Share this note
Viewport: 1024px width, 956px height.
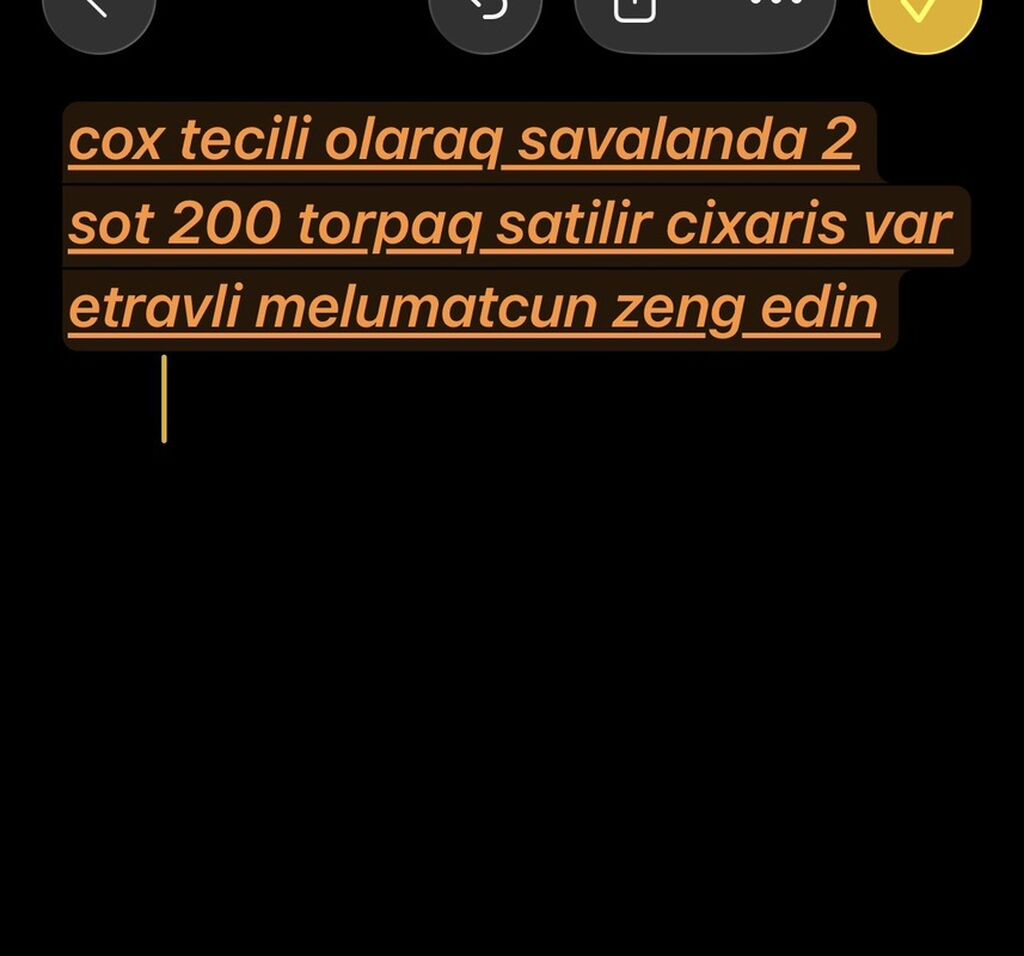pos(635,12)
